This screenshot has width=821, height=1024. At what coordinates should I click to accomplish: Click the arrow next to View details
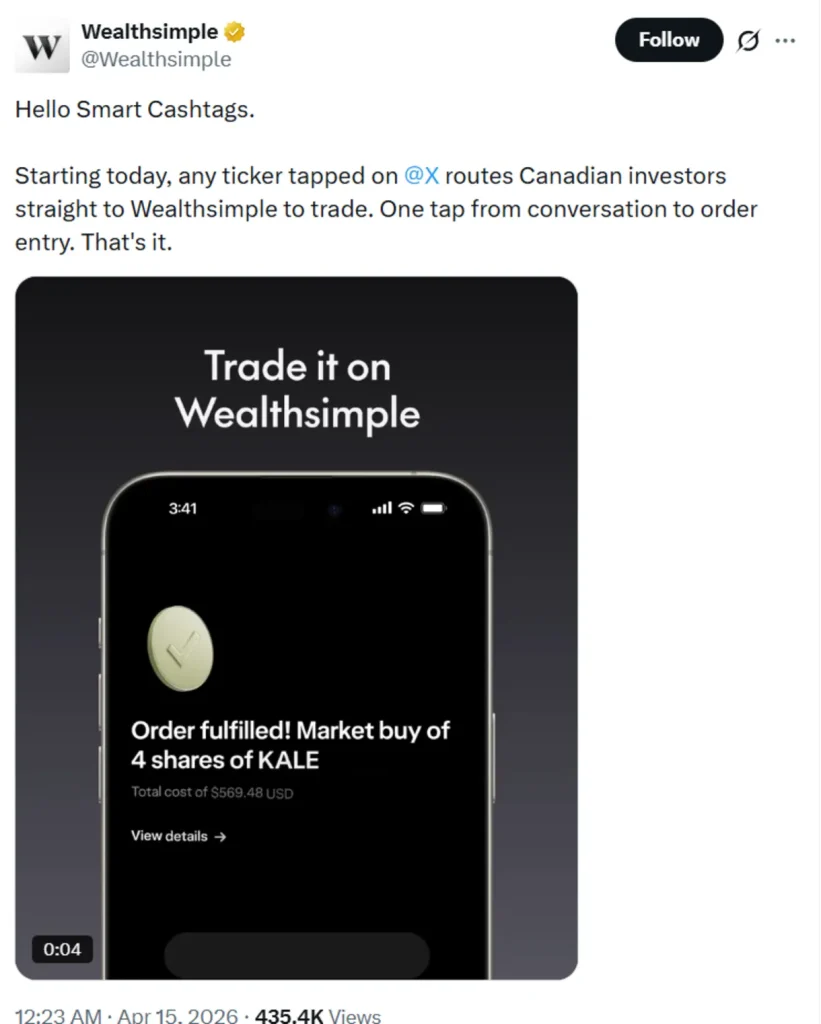click(221, 836)
